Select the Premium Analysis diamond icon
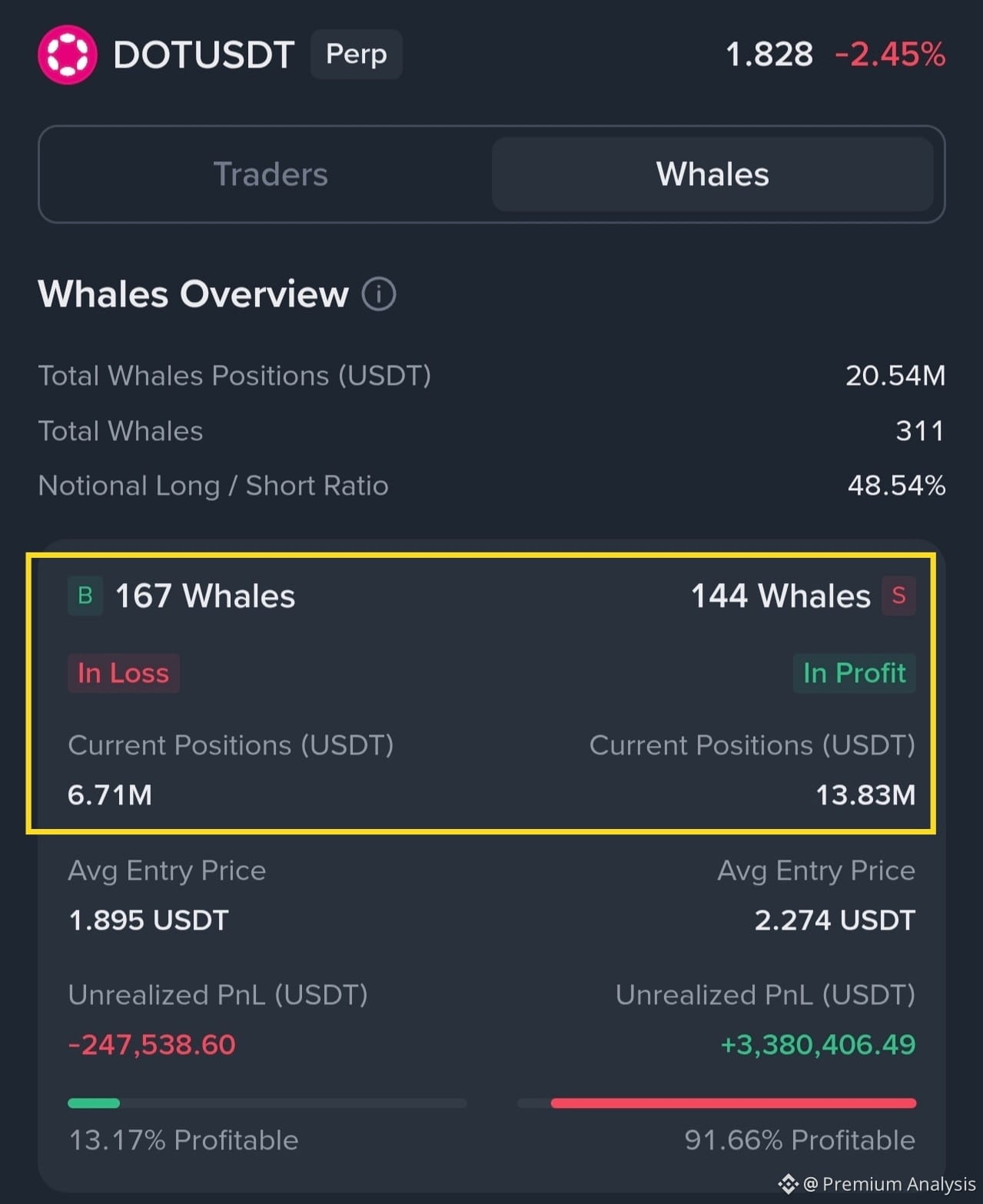The image size is (983, 1204). point(787,1183)
